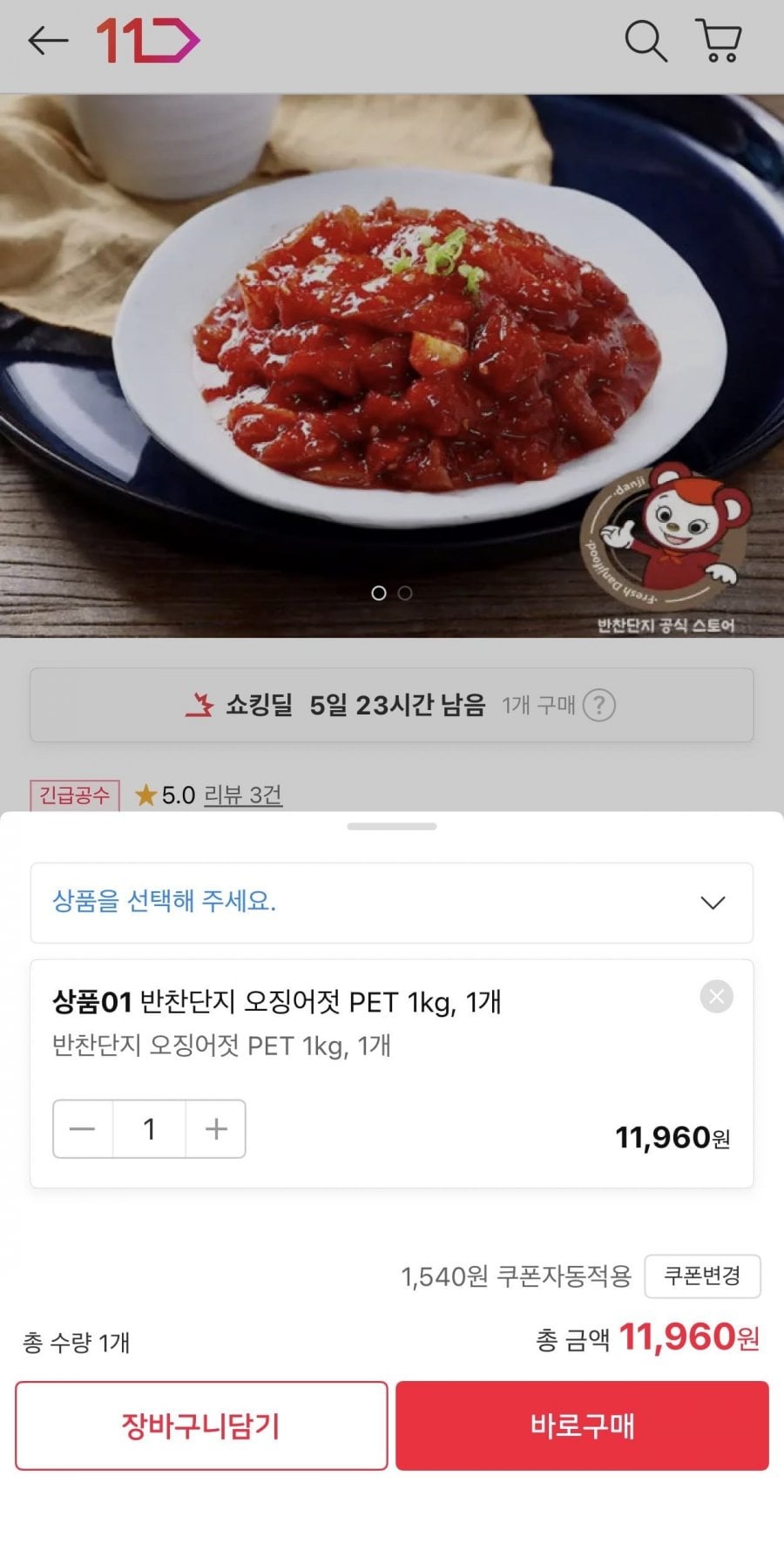
Task: Go back with the arrow icon
Action: coord(48,41)
